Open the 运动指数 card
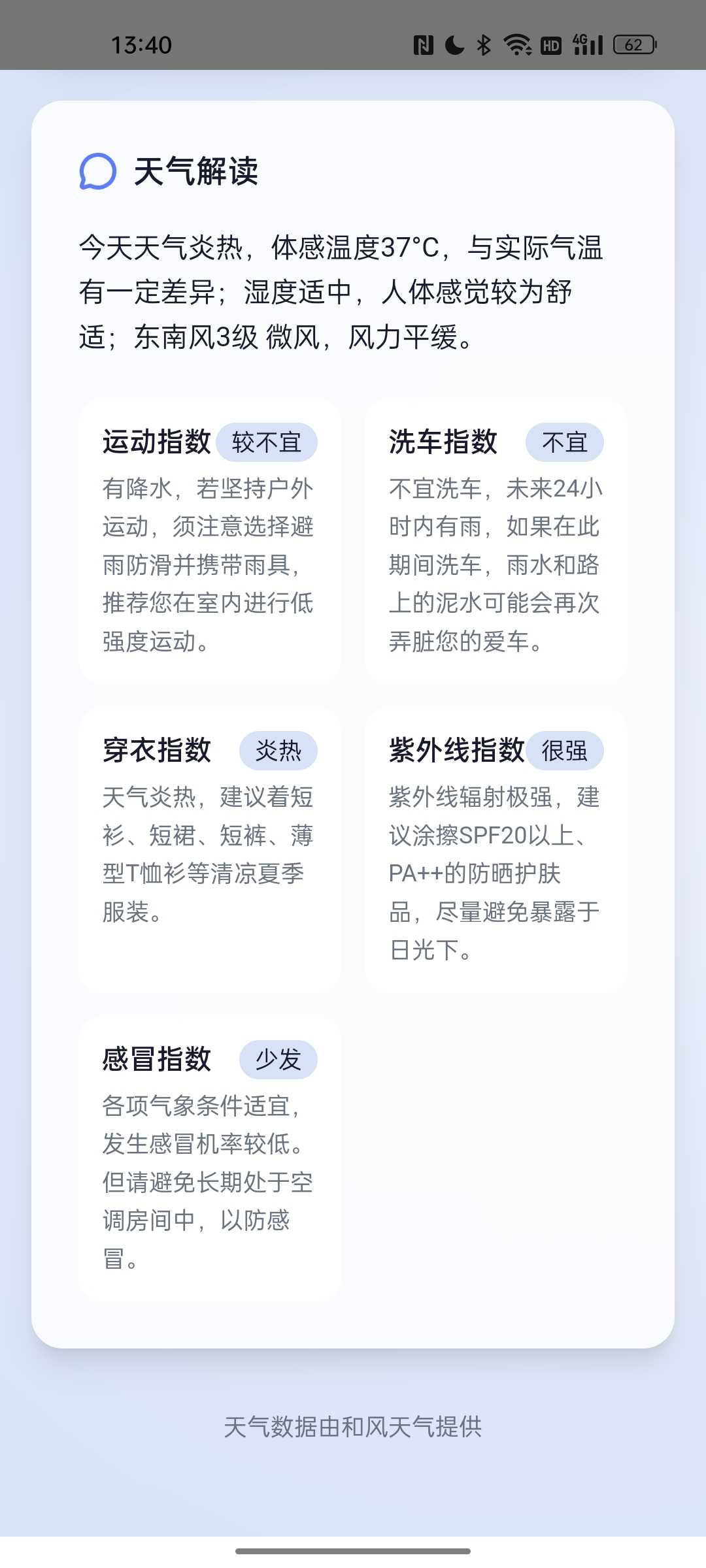Image resolution: width=706 pixels, height=1568 pixels. click(x=210, y=542)
